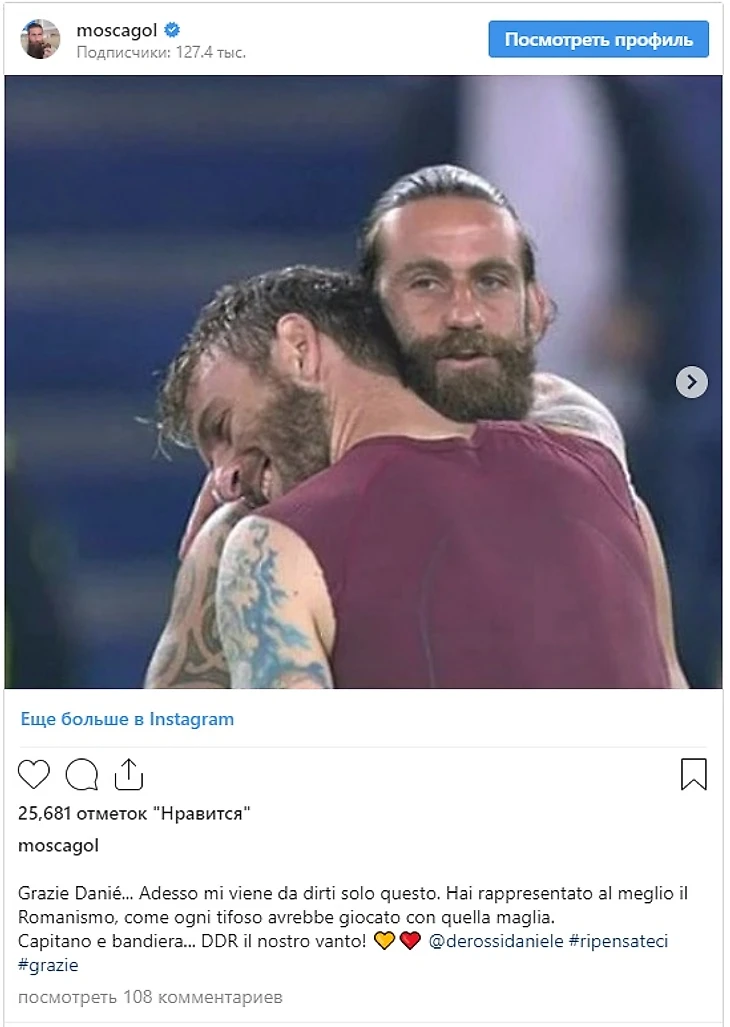The image size is (730, 1027).
Task: Open the @derossidaniele mention
Action: click(495, 941)
